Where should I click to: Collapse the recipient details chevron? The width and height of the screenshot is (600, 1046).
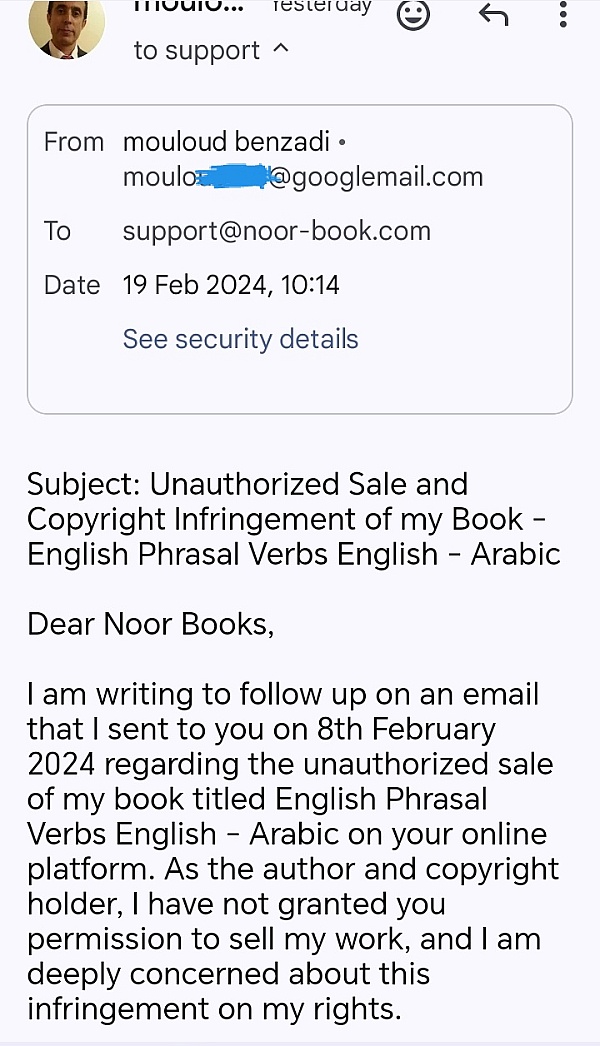(282, 49)
